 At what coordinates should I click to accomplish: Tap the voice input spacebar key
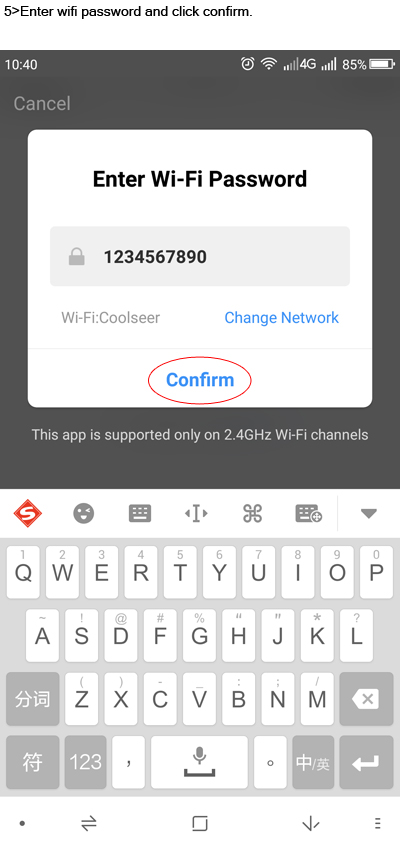point(199,762)
